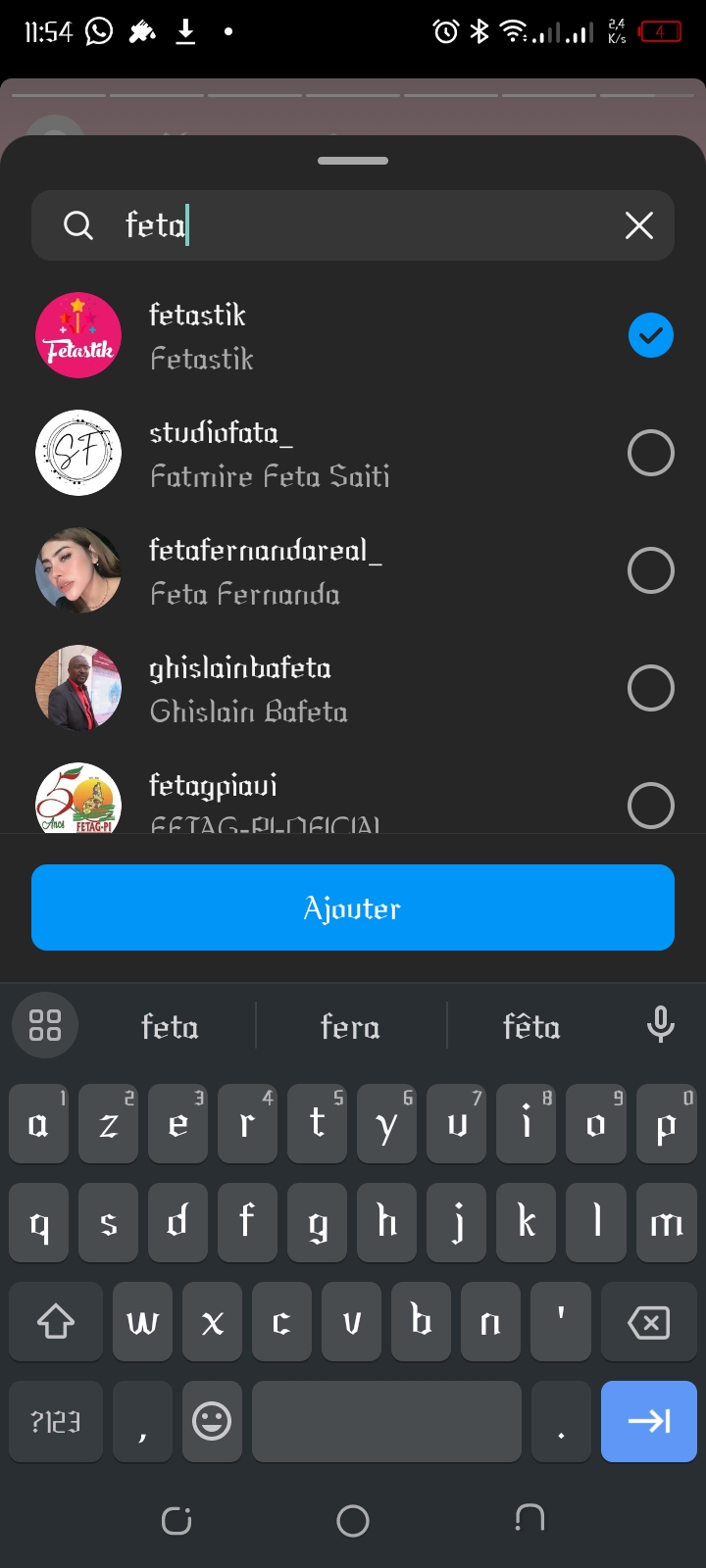This screenshot has width=706, height=1568.
Task: Choose the ghislainbafeta account
Action: tap(650, 689)
